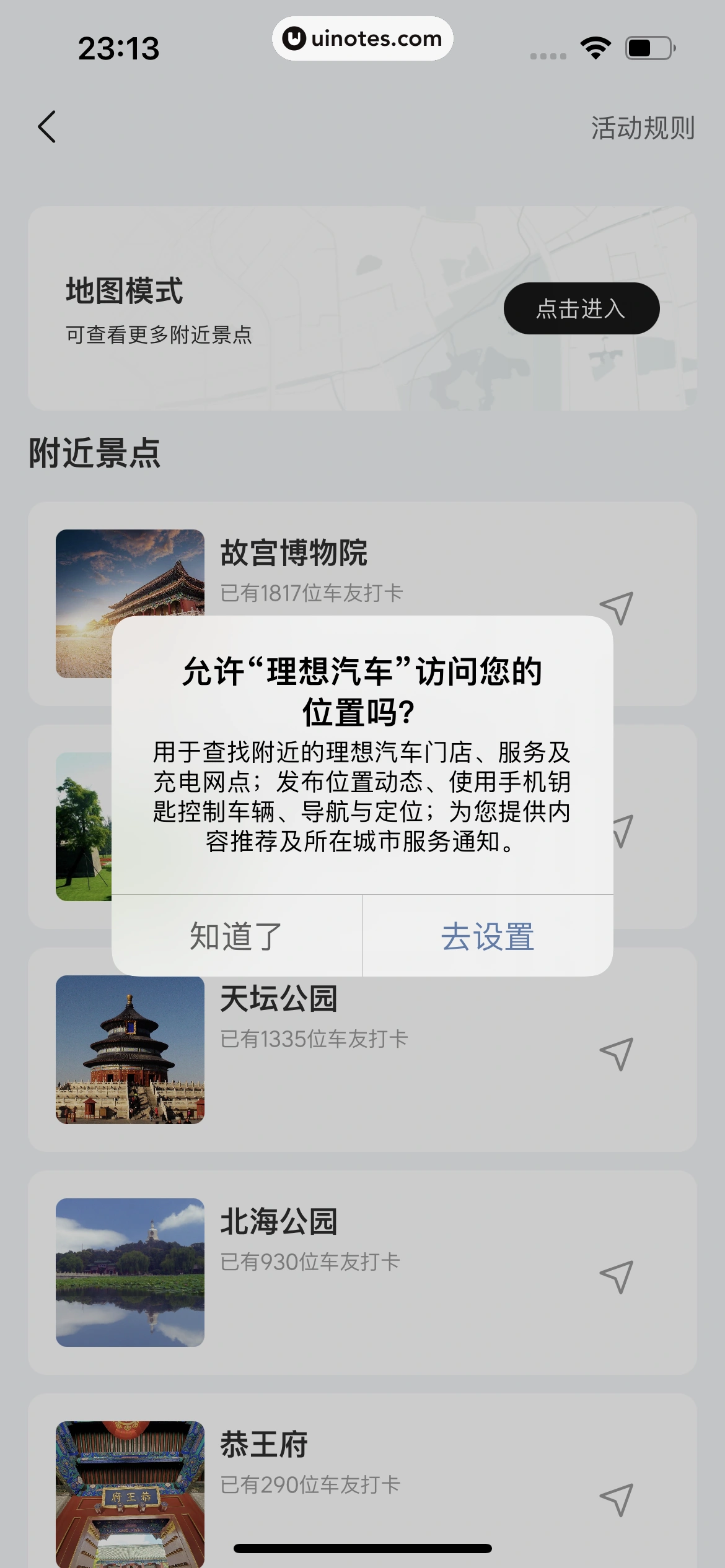Open 活动规则 at top right
The height and width of the screenshot is (1568, 725).
point(643,128)
